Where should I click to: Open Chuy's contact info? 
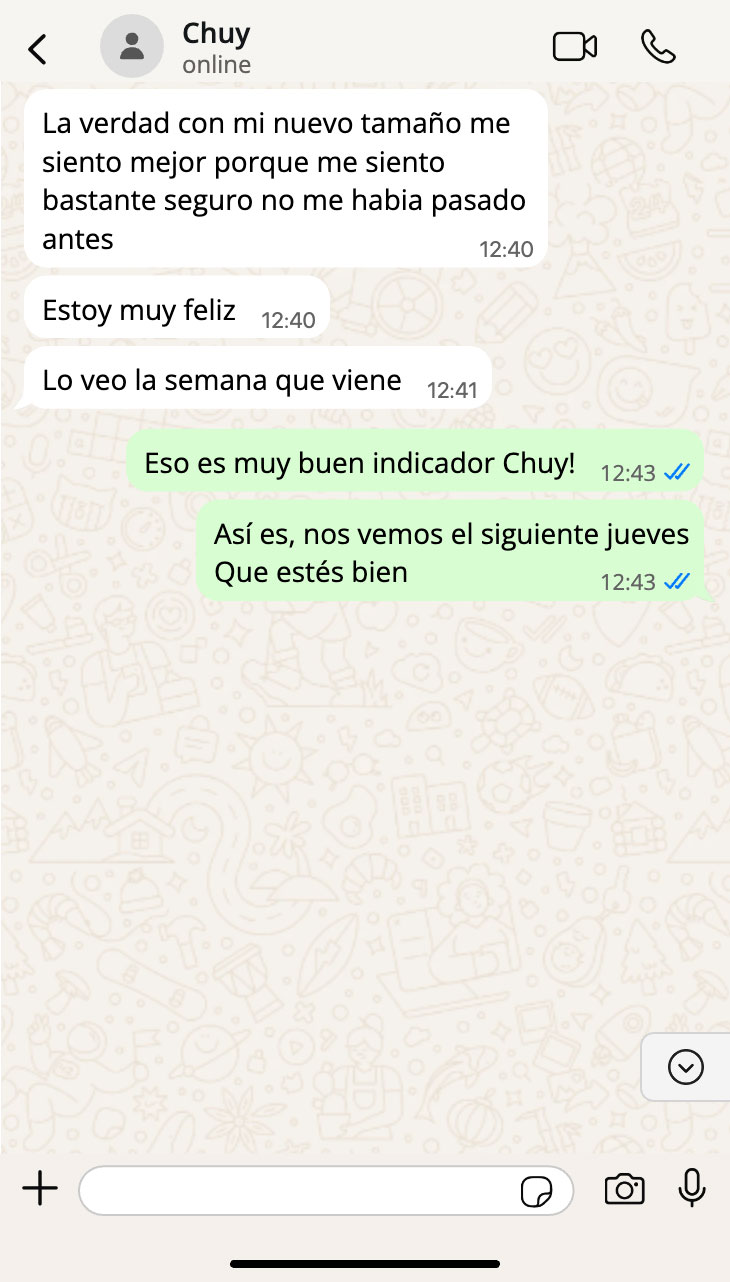click(216, 47)
